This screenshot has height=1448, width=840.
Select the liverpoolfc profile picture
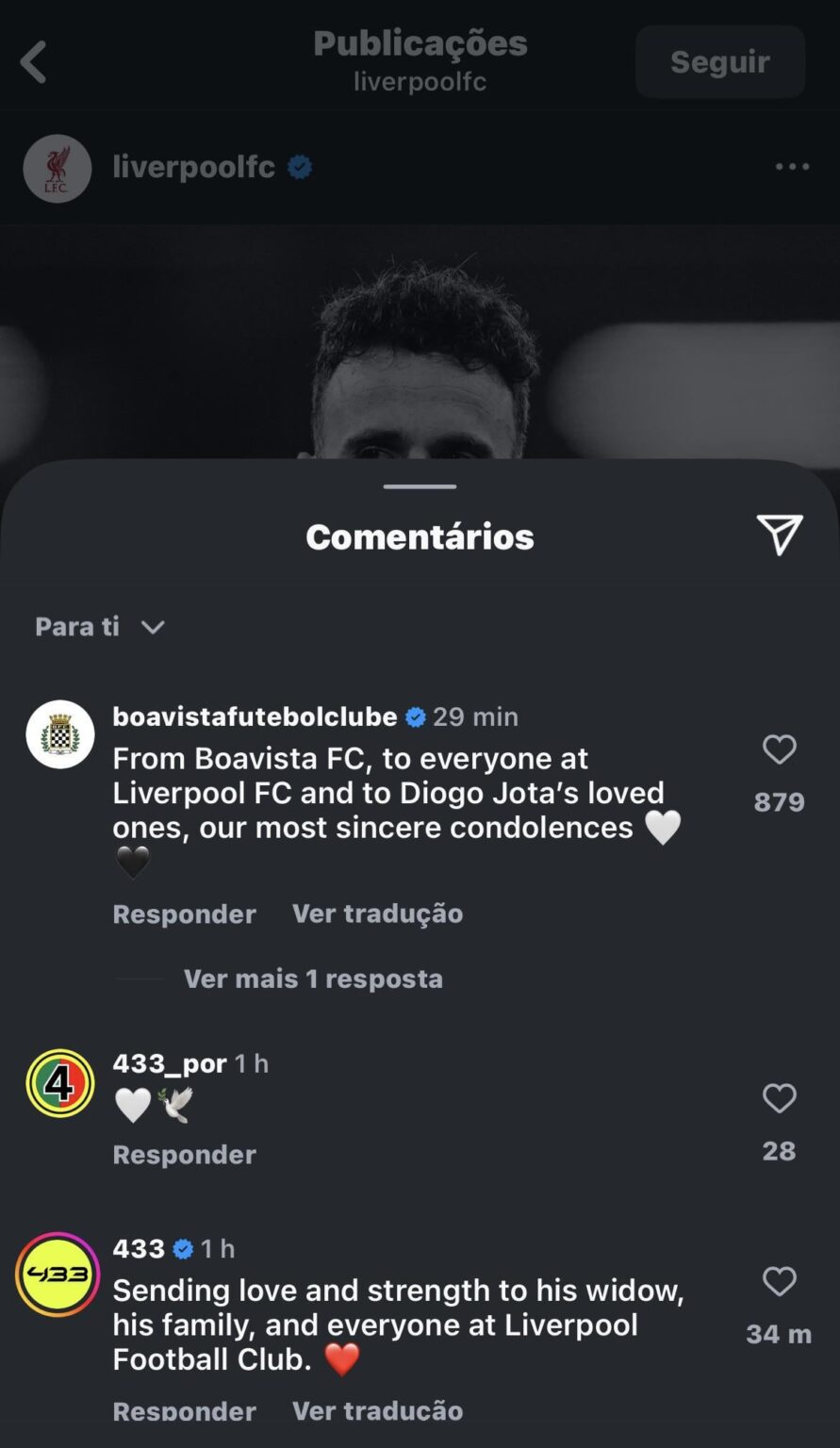[x=57, y=168]
